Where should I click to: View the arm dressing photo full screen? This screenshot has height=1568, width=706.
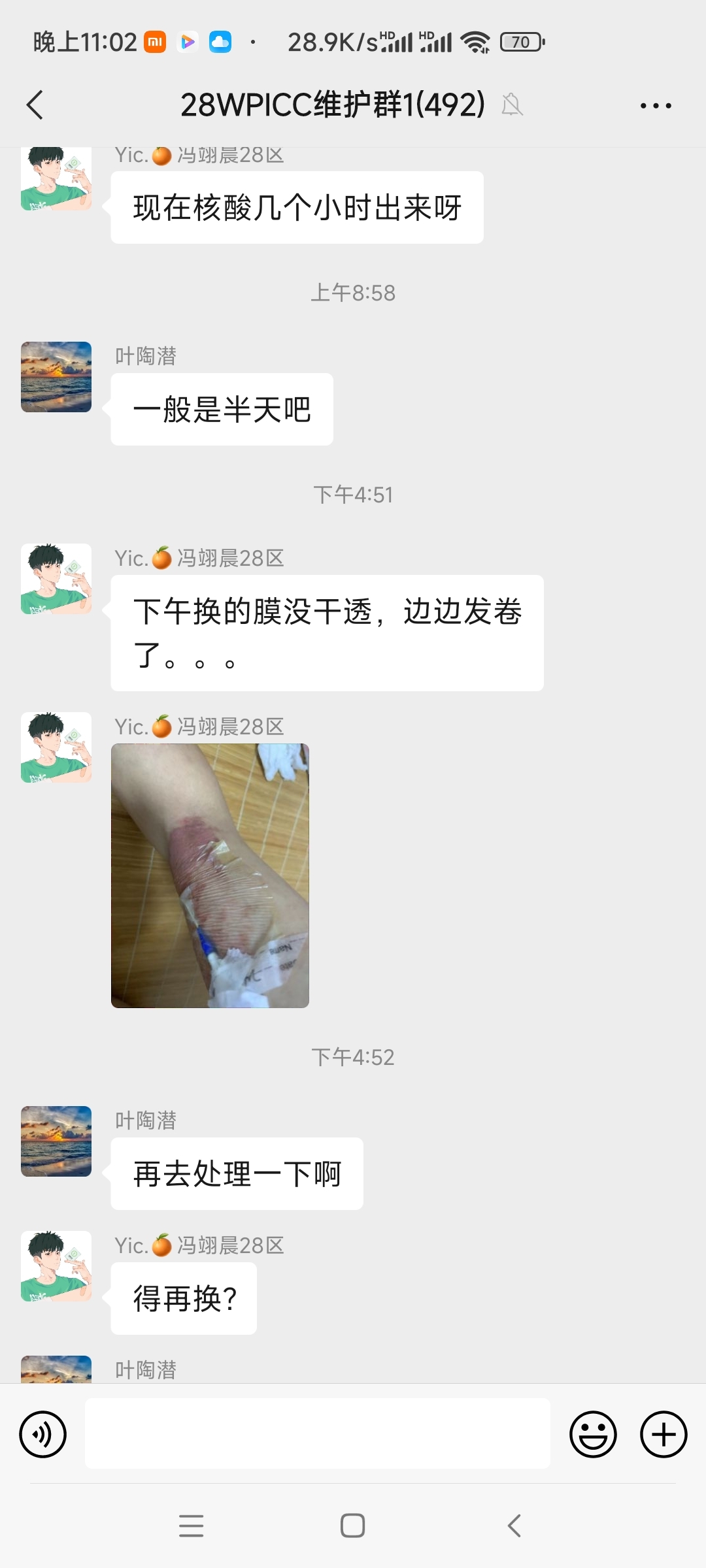[x=210, y=875]
